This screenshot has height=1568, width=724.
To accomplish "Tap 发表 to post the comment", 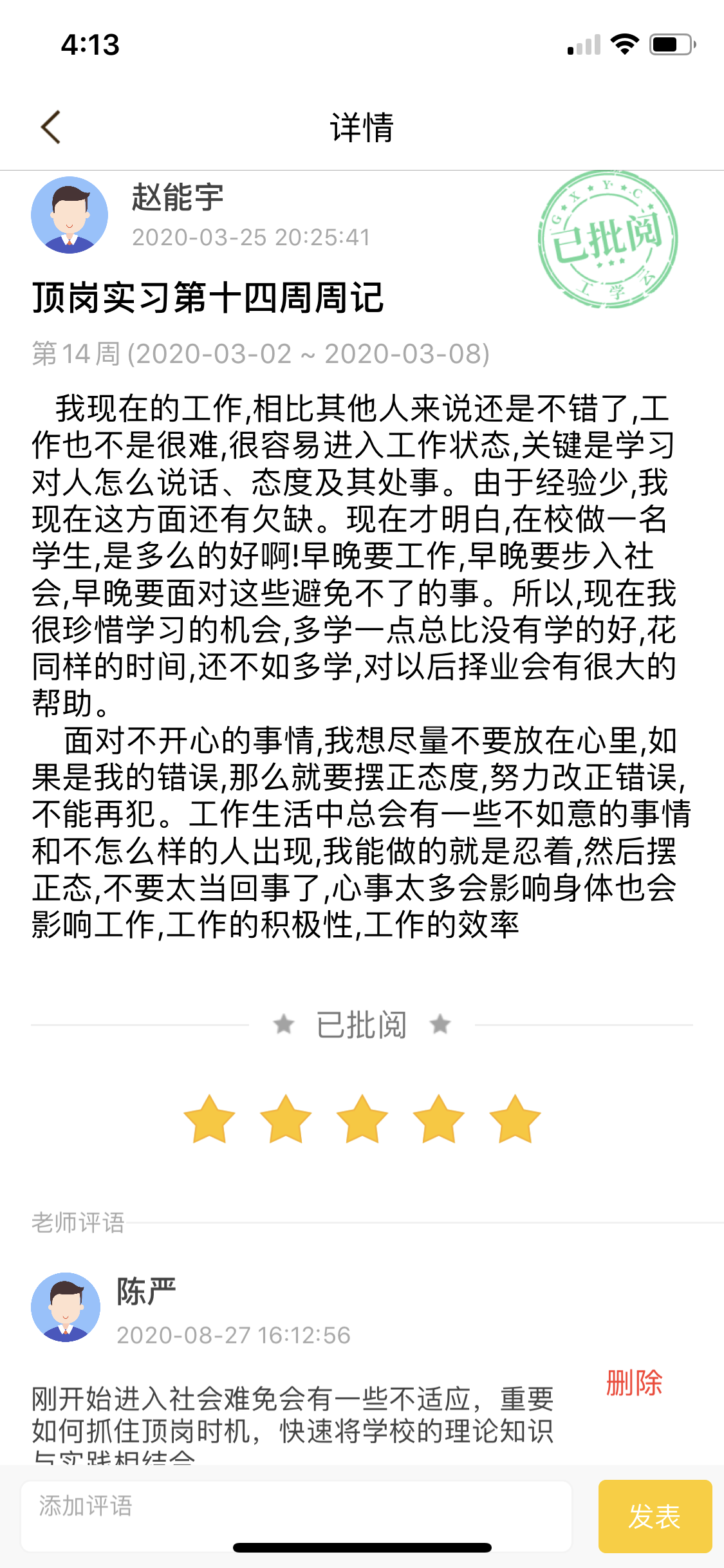I will 654,1517.
